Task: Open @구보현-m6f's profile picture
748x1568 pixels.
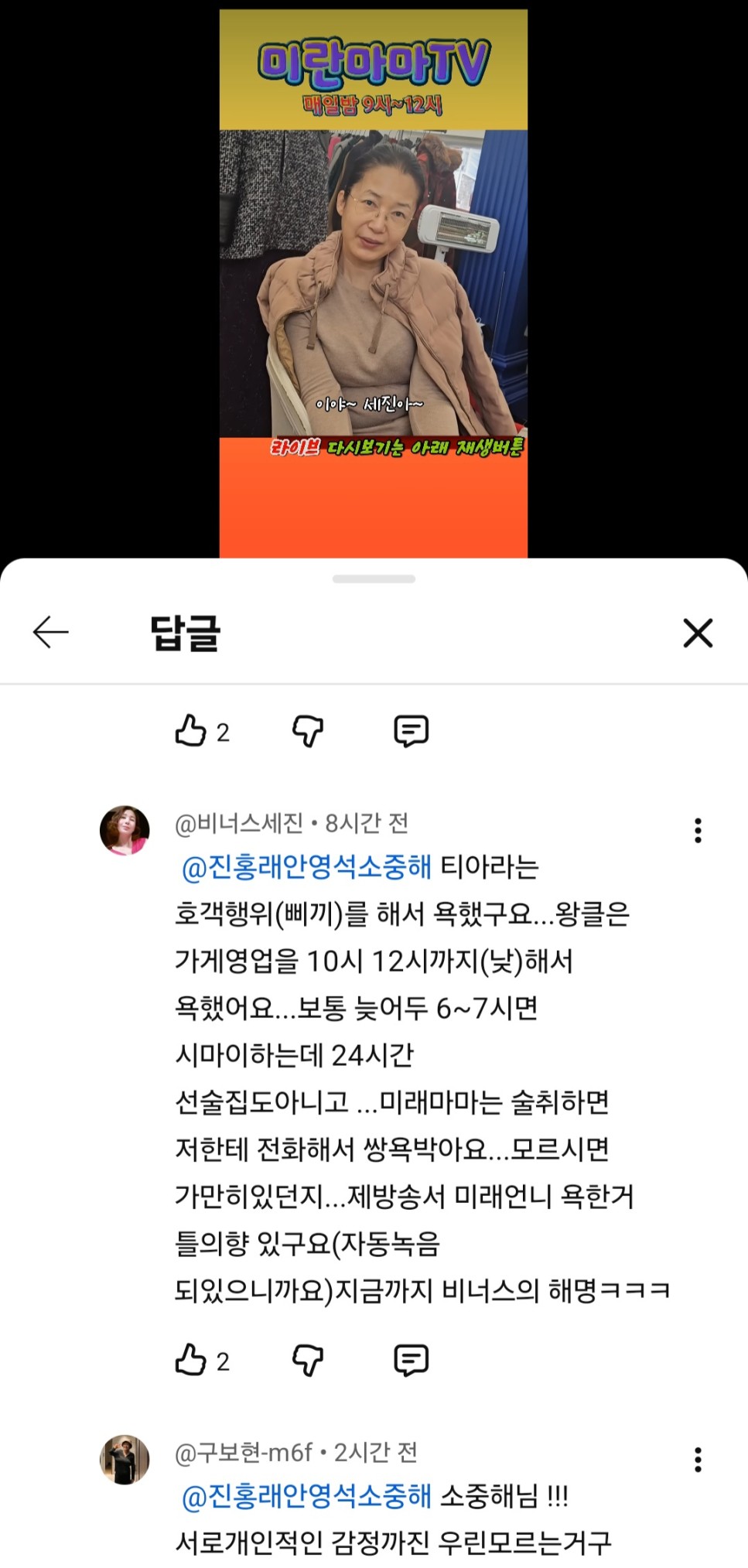Action: coord(125,1460)
